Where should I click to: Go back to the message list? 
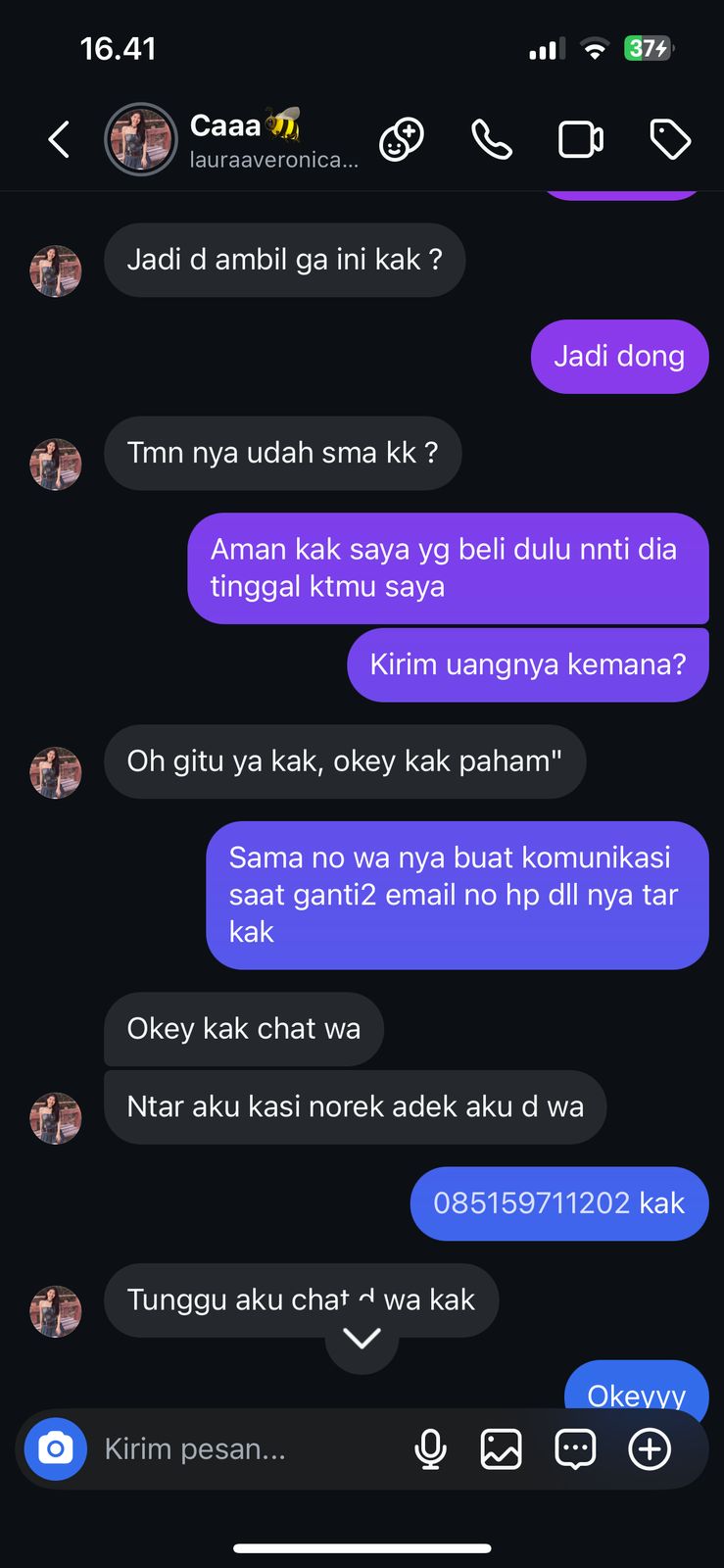point(60,139)
